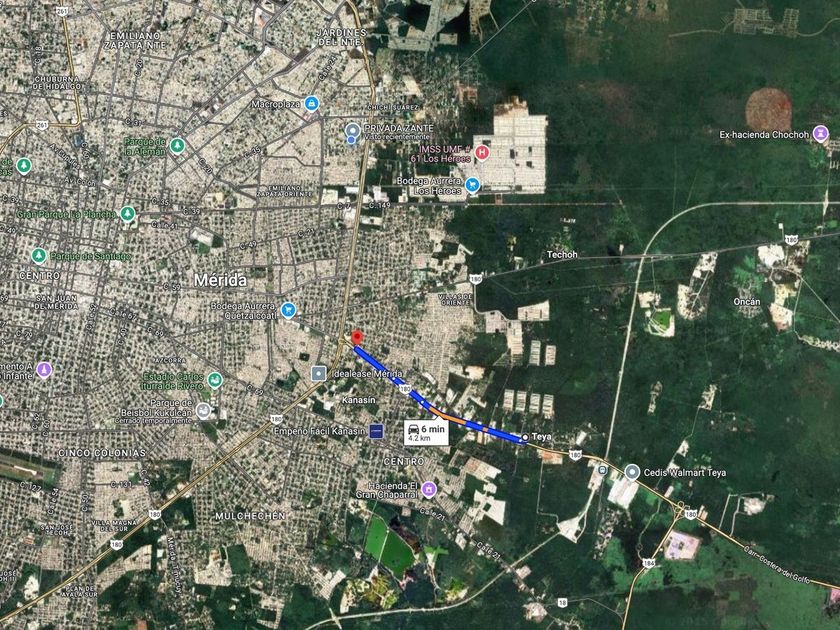Select the Privada Zante place pin
This screenshot has height=630, width=840.
352,130
